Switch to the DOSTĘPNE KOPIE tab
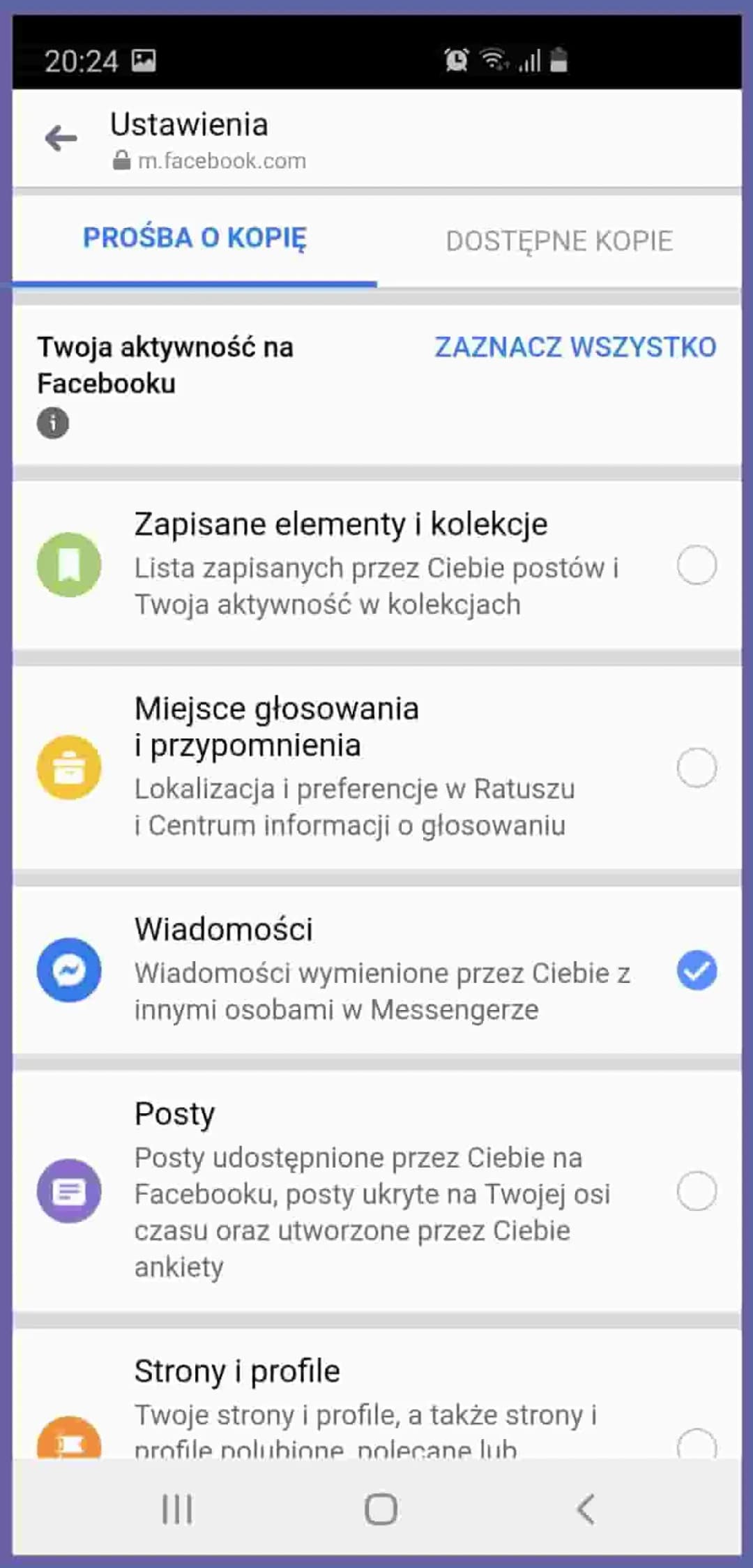 (561, 240)
